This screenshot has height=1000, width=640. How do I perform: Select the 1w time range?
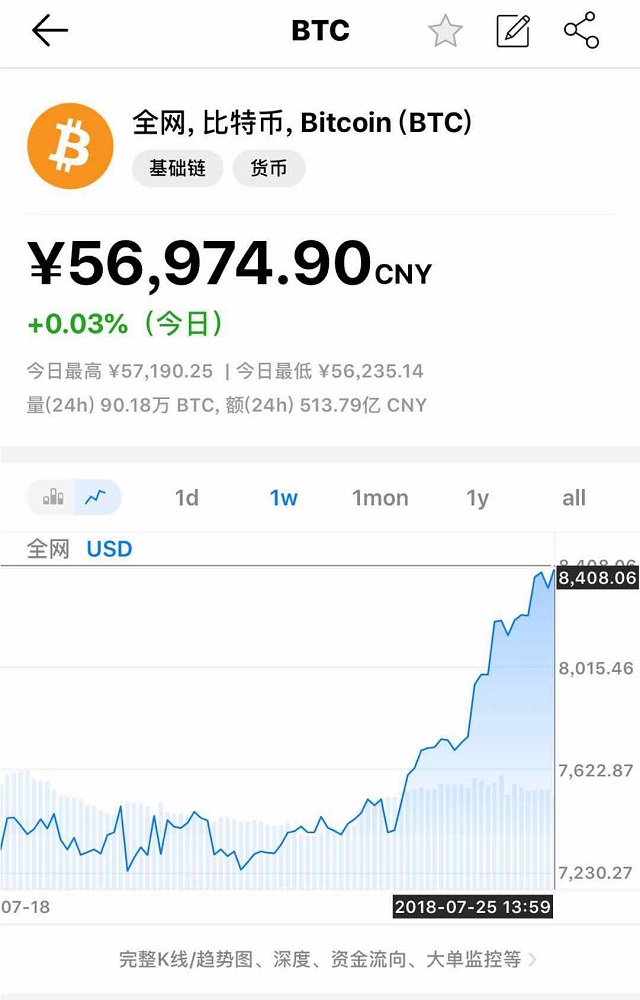(x=284, y=498)
